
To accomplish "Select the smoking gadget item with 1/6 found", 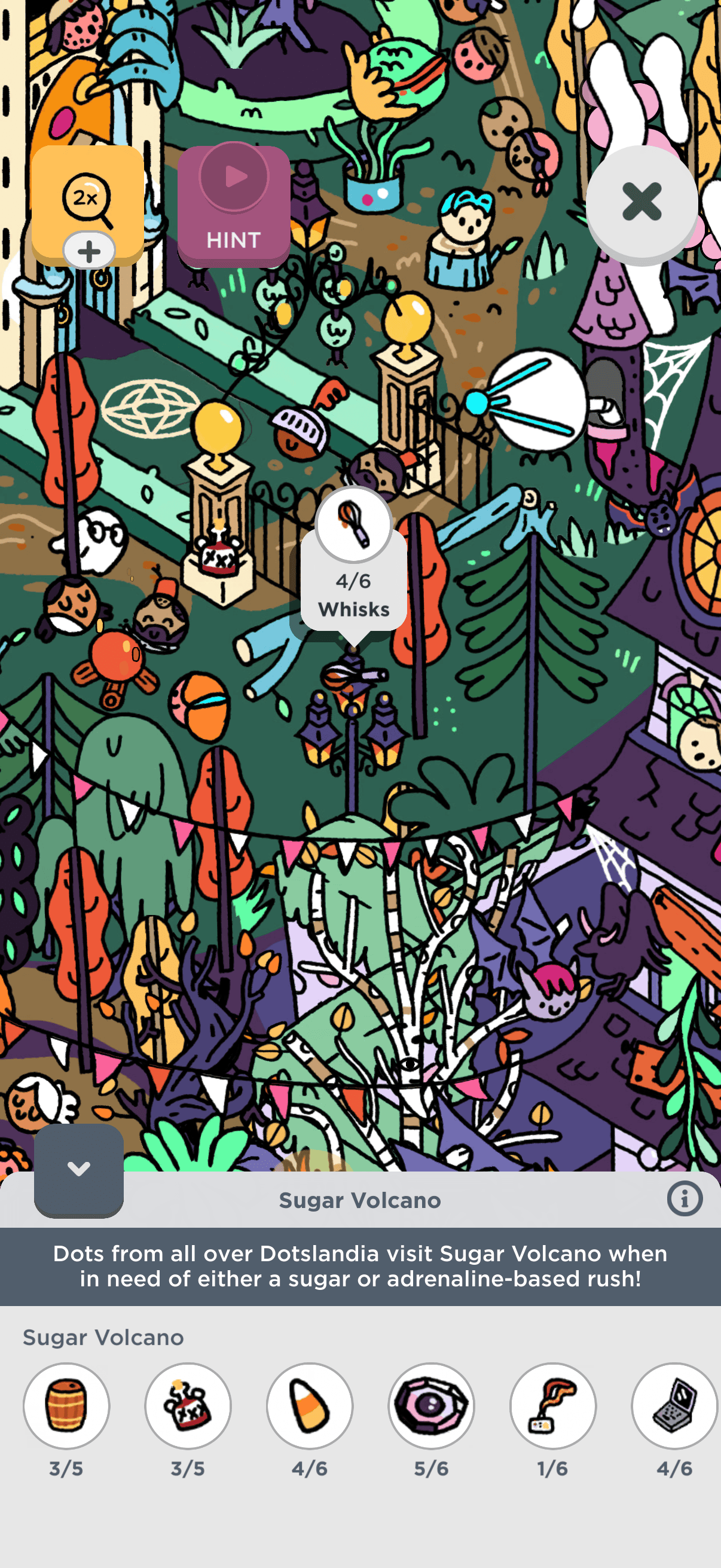I will (552, 1405).
